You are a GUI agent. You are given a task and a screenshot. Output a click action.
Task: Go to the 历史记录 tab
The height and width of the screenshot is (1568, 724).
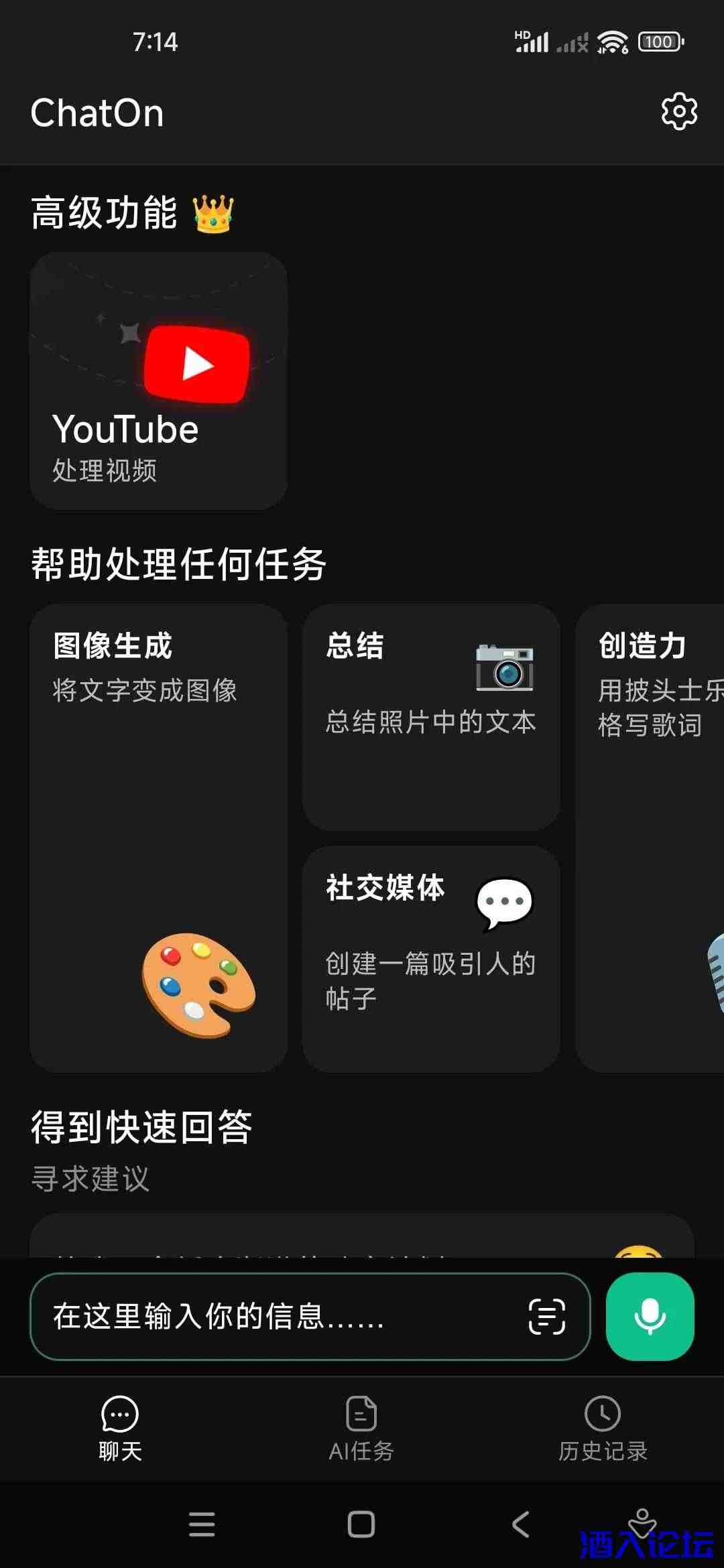point(603,1429)
